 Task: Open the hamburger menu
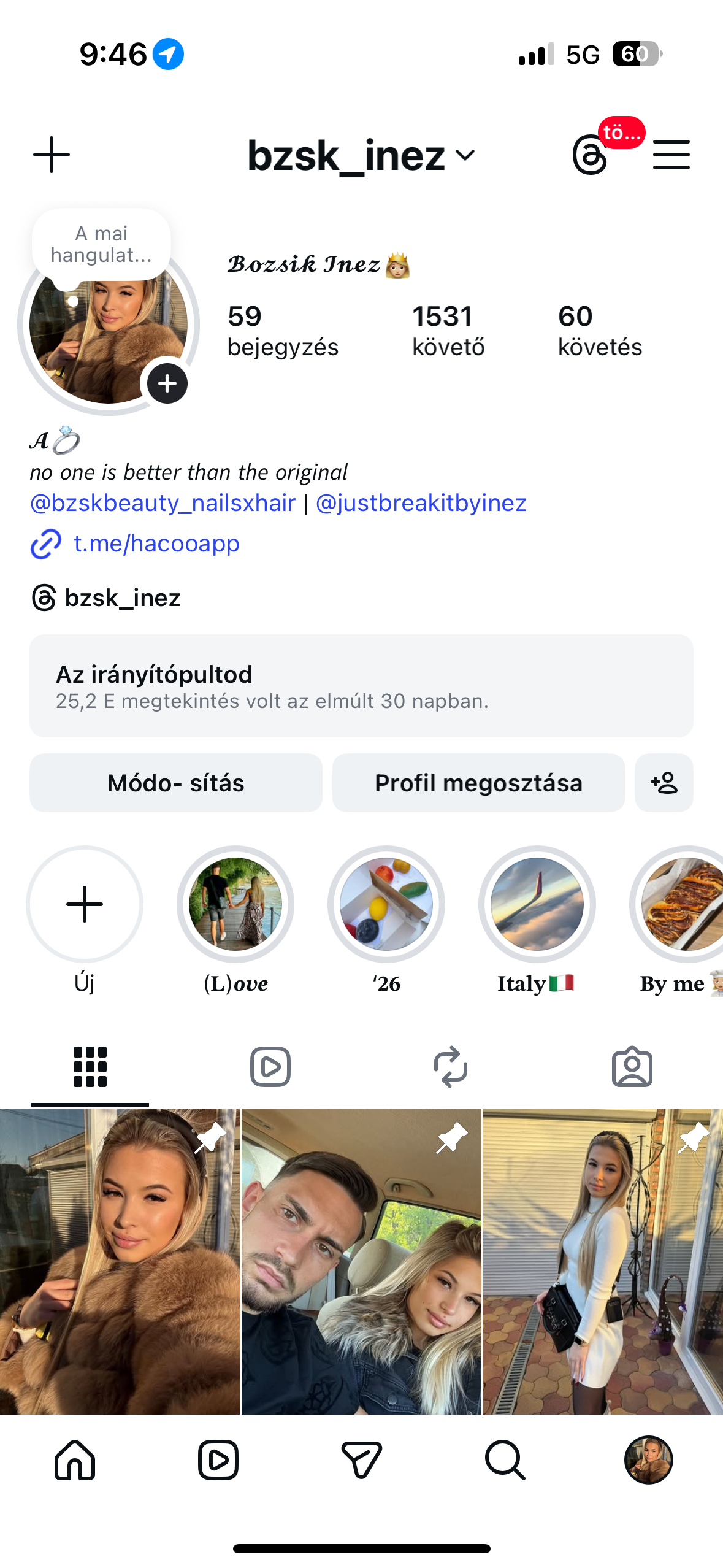[x=671, y=155]
